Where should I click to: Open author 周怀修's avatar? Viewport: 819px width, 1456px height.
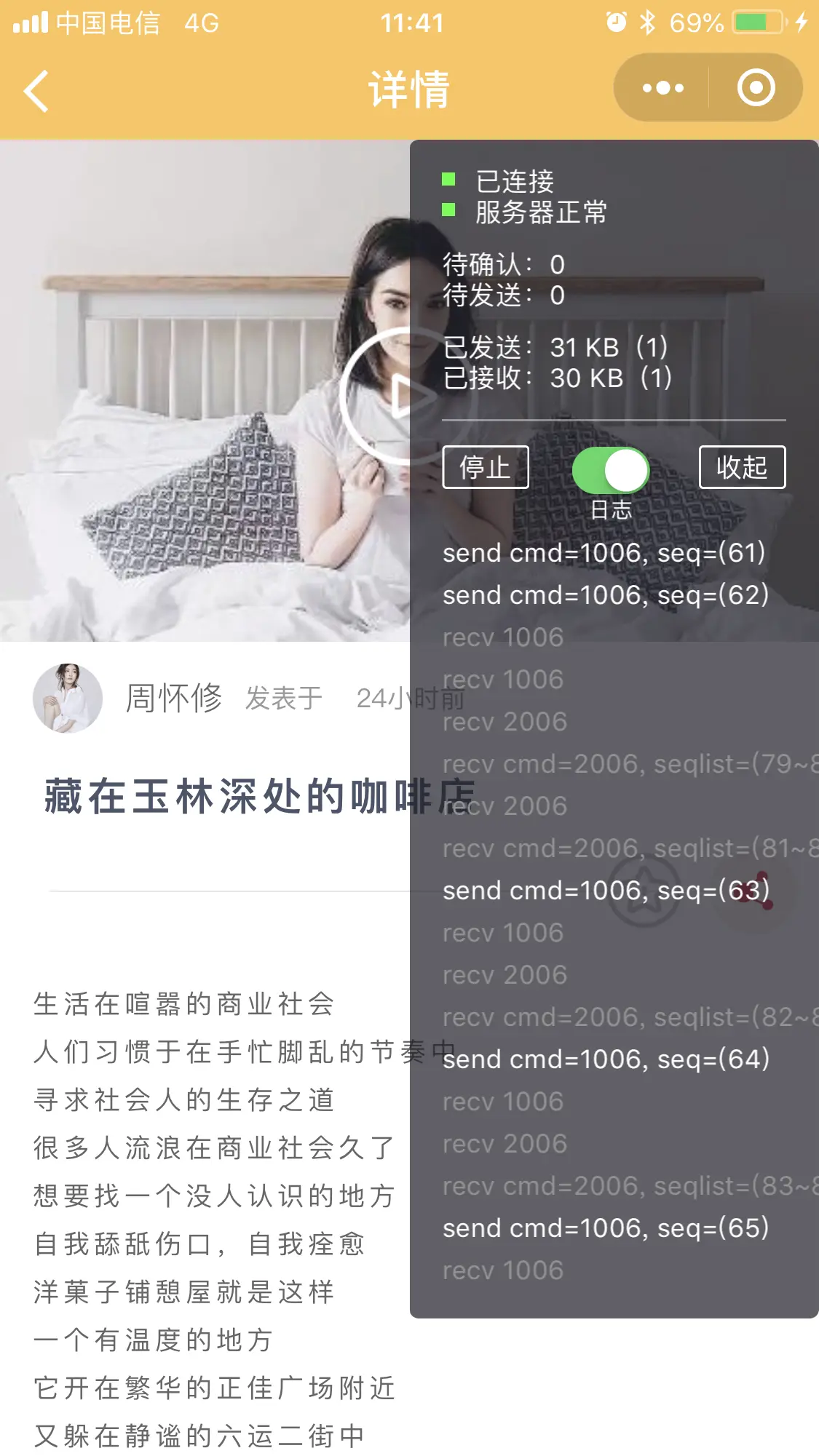[68, 698]
